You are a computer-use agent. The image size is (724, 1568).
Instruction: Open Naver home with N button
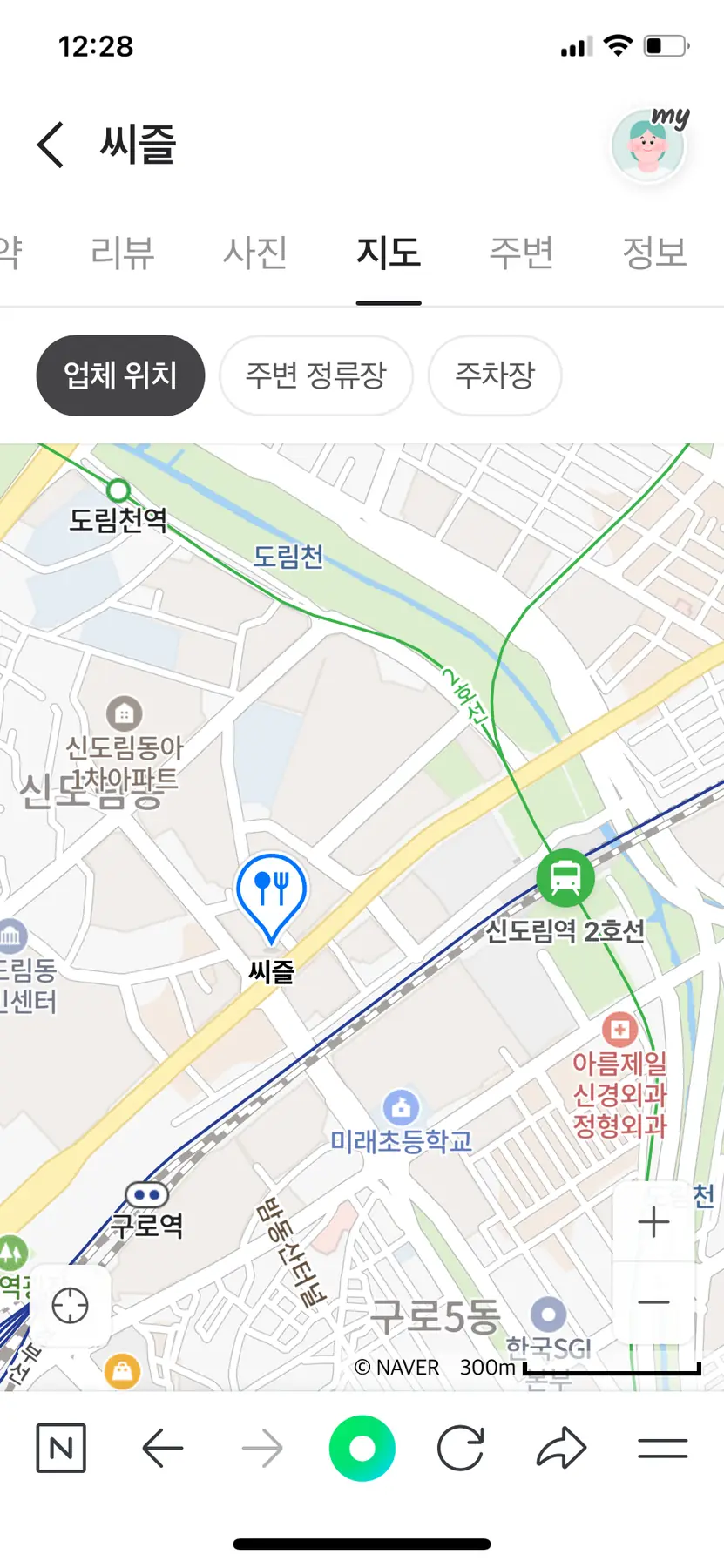61,1449
